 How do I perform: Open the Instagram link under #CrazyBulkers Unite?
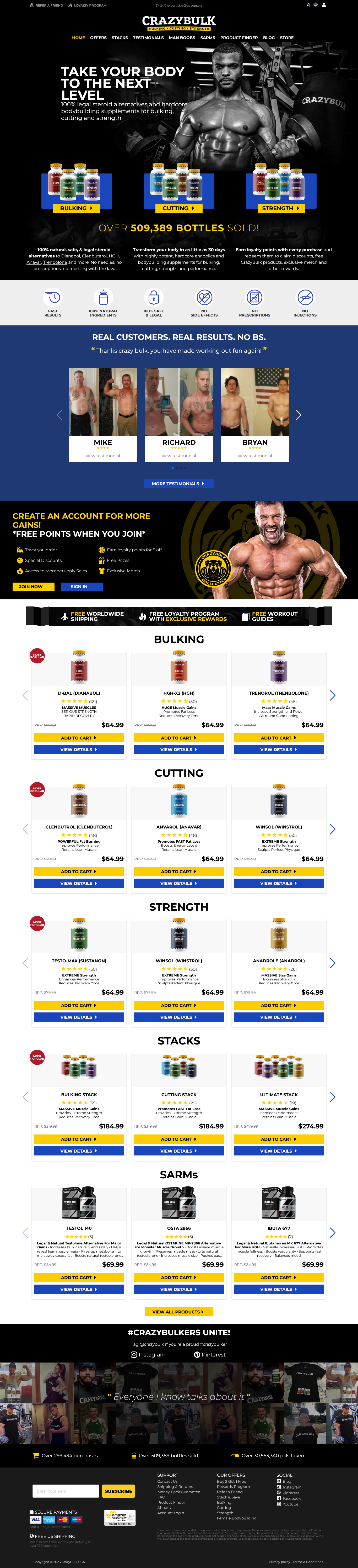[148, 1354]
